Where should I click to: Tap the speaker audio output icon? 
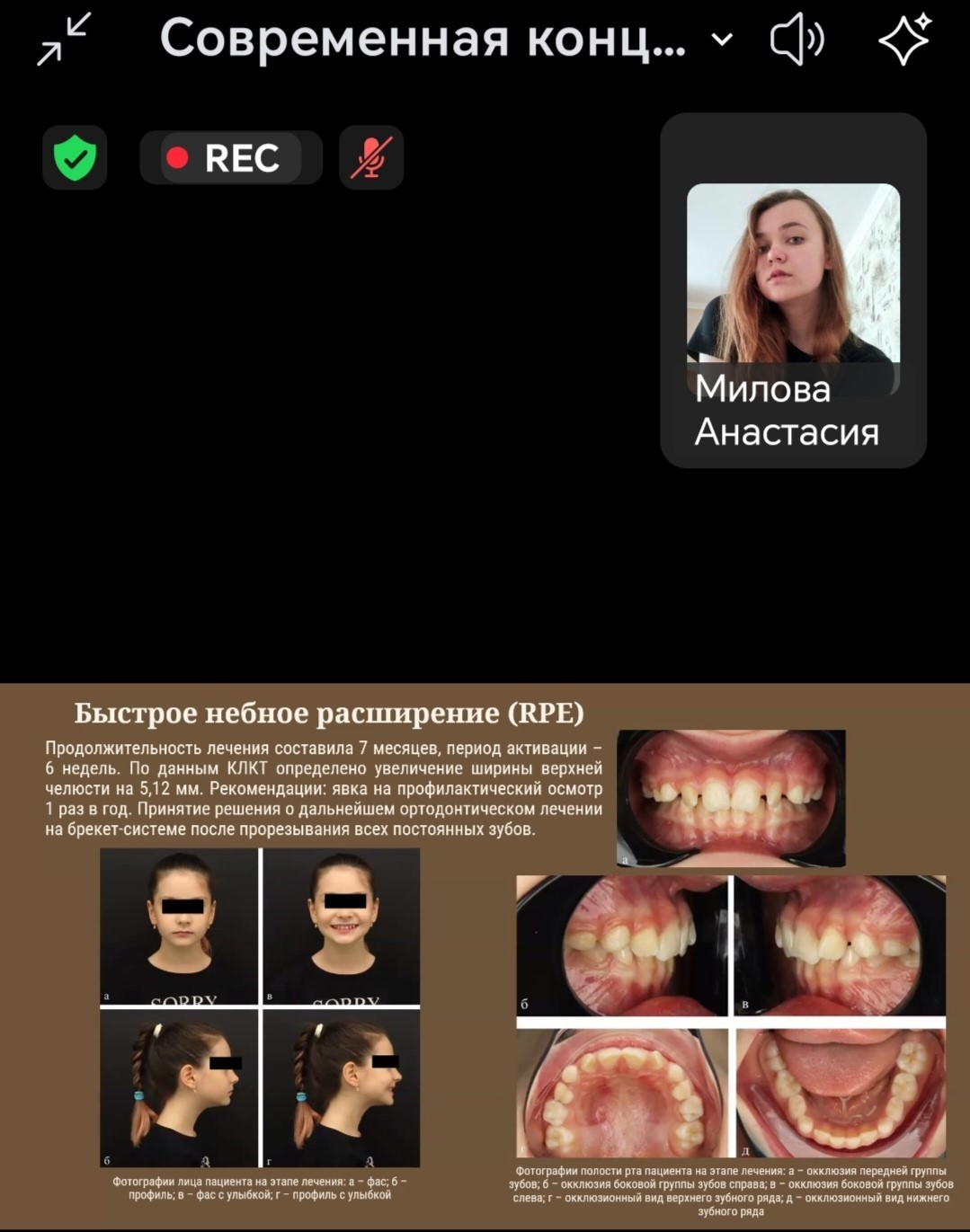pyautogui.click(x=796, y=40)
